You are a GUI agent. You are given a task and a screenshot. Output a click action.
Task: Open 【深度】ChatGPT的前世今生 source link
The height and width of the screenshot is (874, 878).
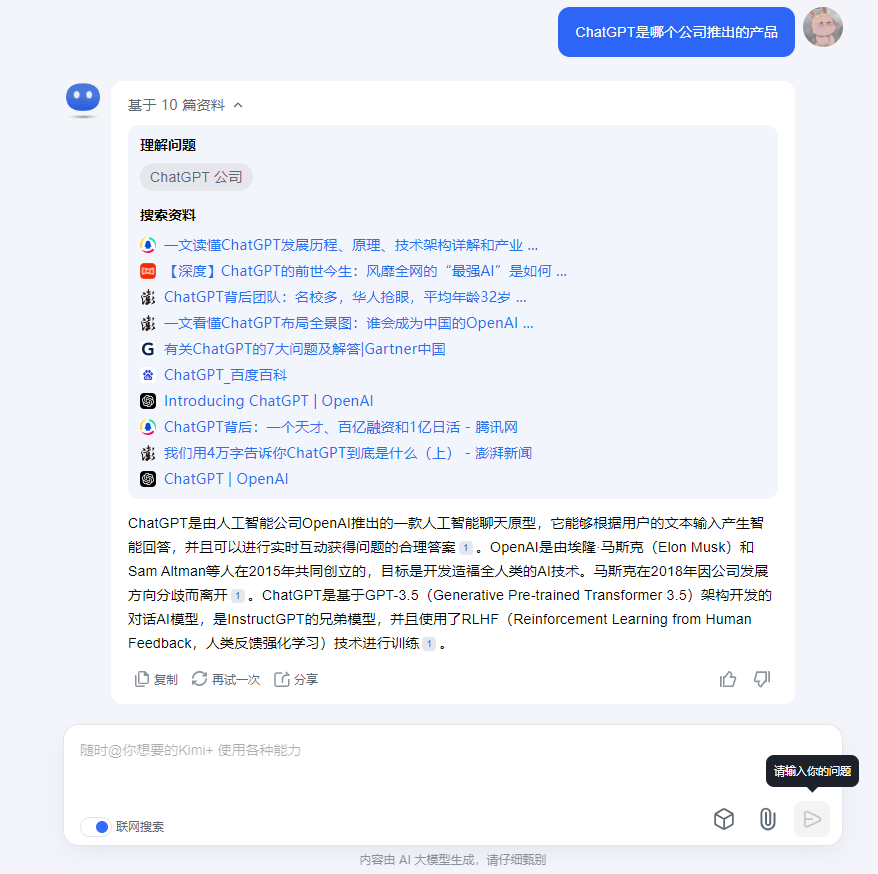point(364,271)
